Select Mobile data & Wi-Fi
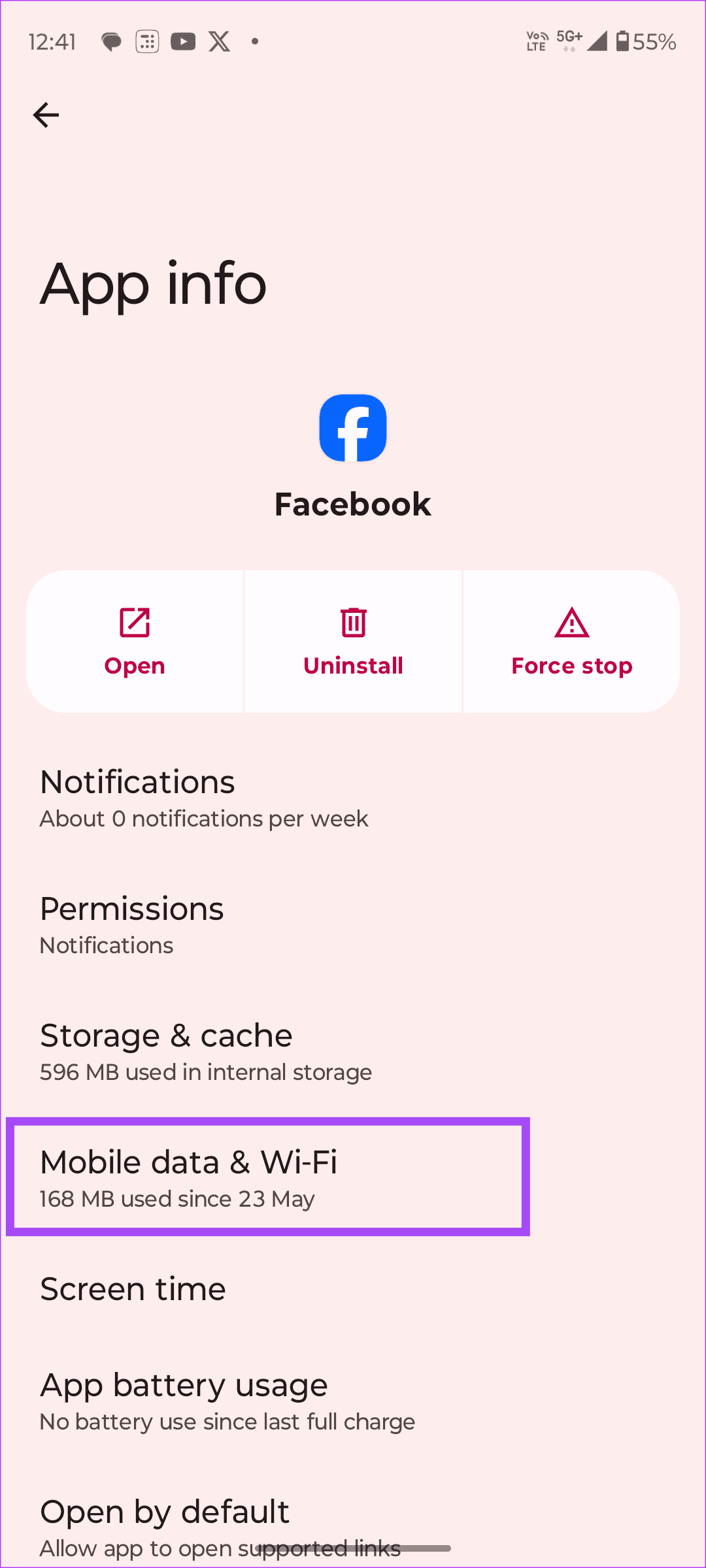706x1568 pixels. tap(188, 1177)
